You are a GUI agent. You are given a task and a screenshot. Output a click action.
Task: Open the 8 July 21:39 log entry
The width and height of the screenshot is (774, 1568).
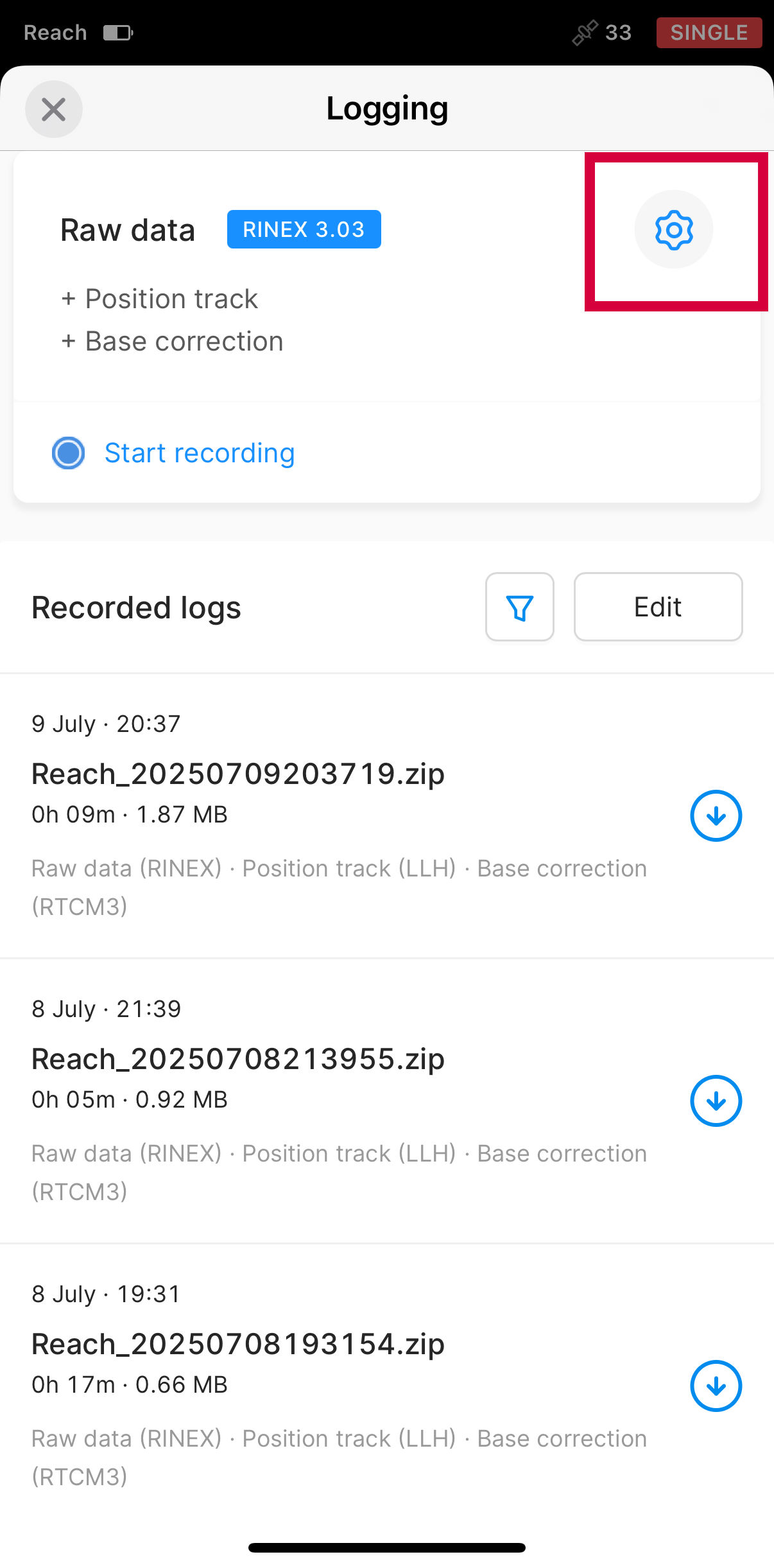point(238,1059)
